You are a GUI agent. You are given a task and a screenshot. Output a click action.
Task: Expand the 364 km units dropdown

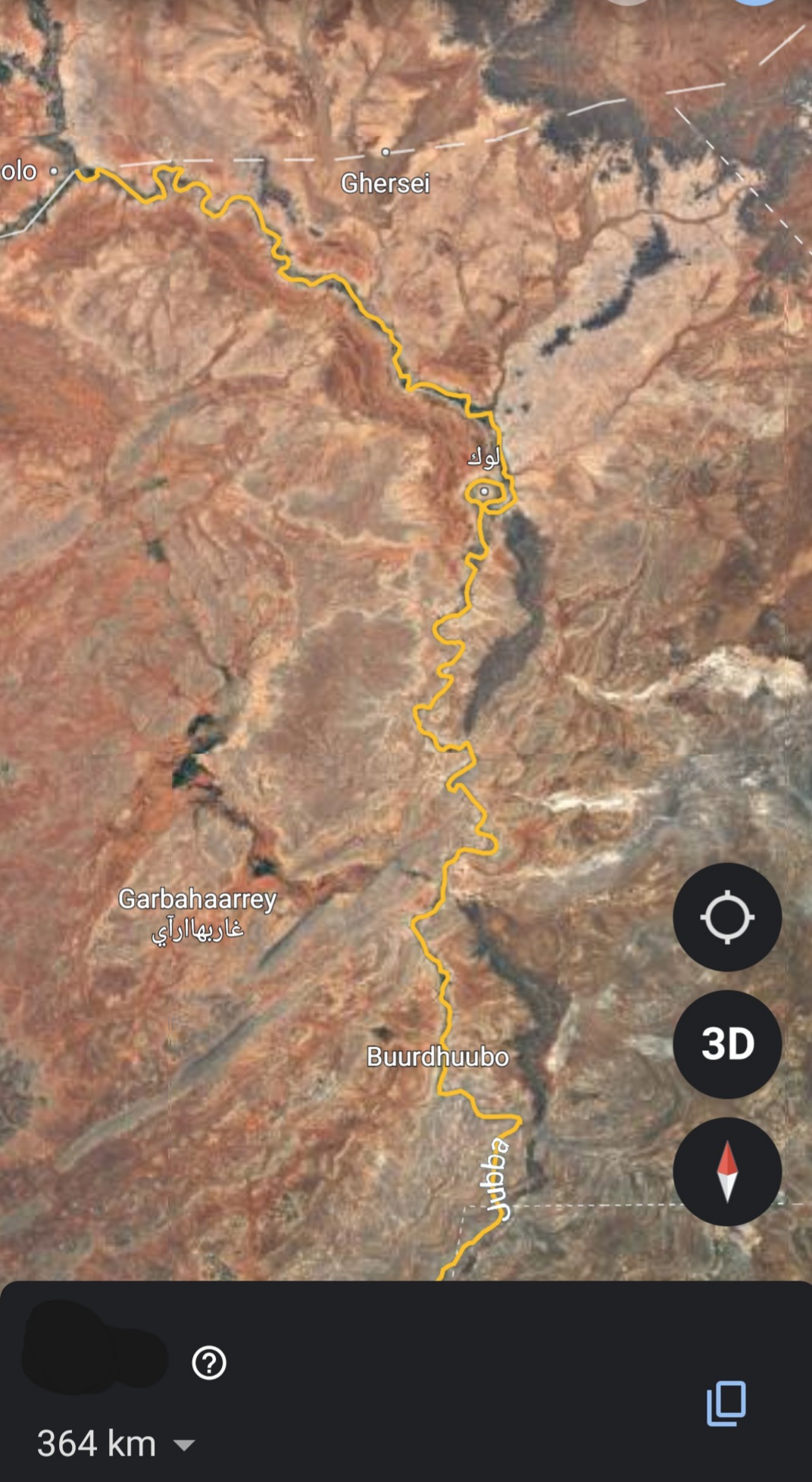184,1445
